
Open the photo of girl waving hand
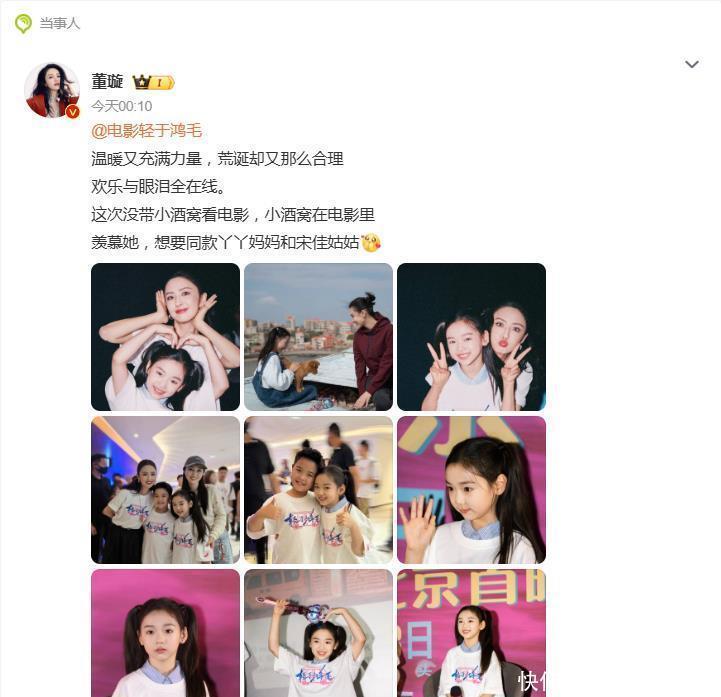click(x=471, y=490)
